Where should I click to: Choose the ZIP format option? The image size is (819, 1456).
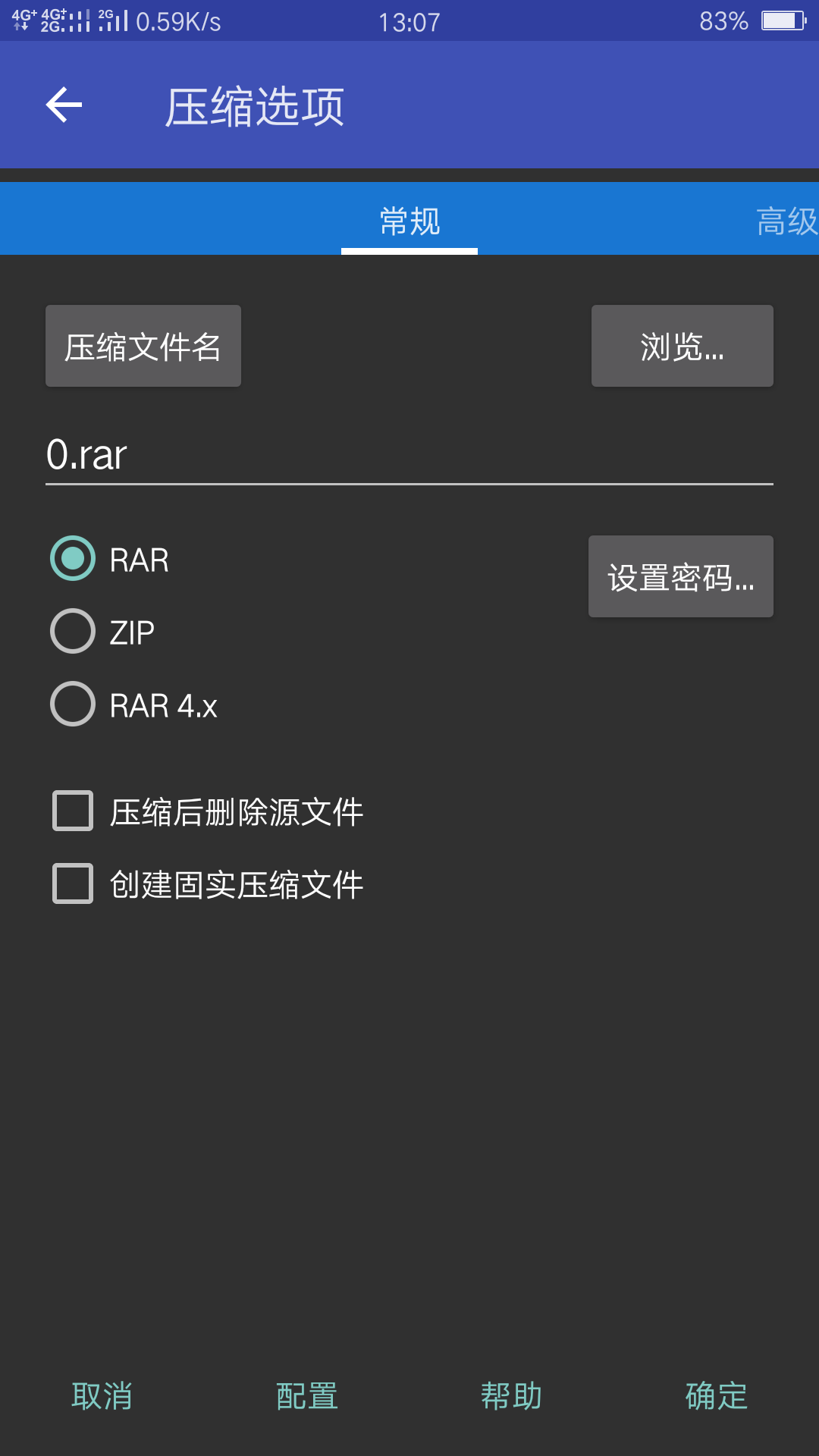coord(73,631)
